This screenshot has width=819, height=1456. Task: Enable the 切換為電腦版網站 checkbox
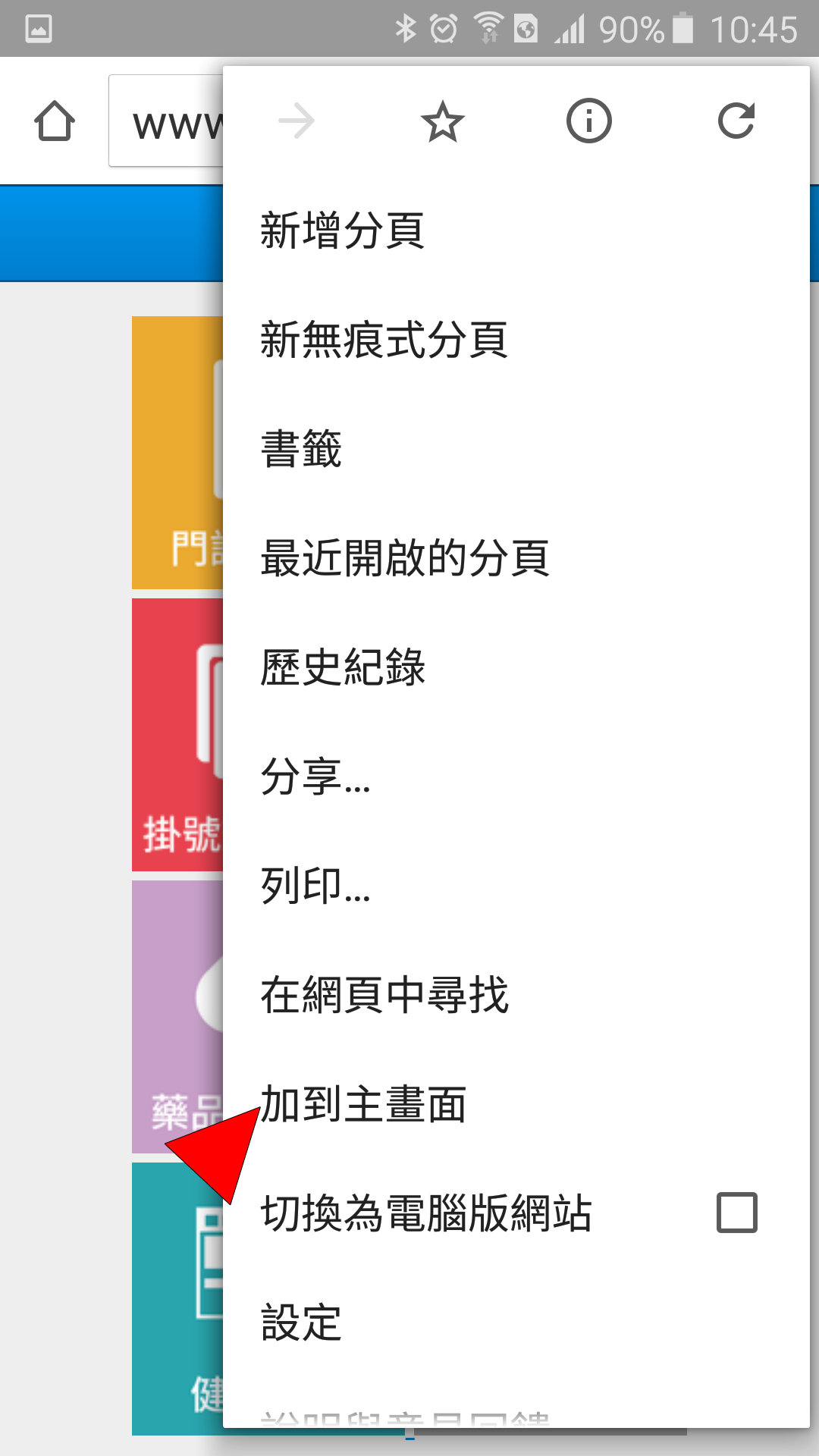coord(737,1213)
